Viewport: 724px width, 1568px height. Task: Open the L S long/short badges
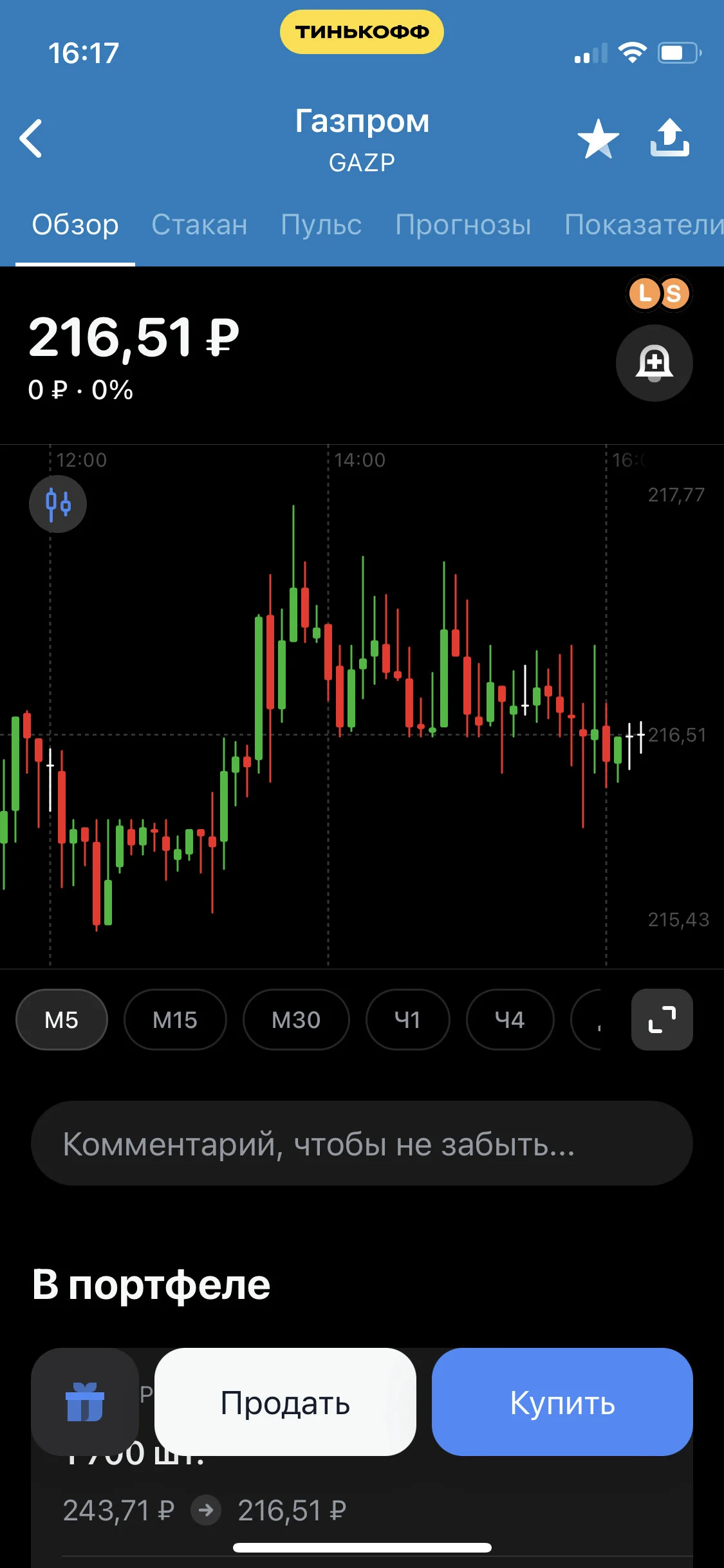pyautogui.click(x=659, y=294)
